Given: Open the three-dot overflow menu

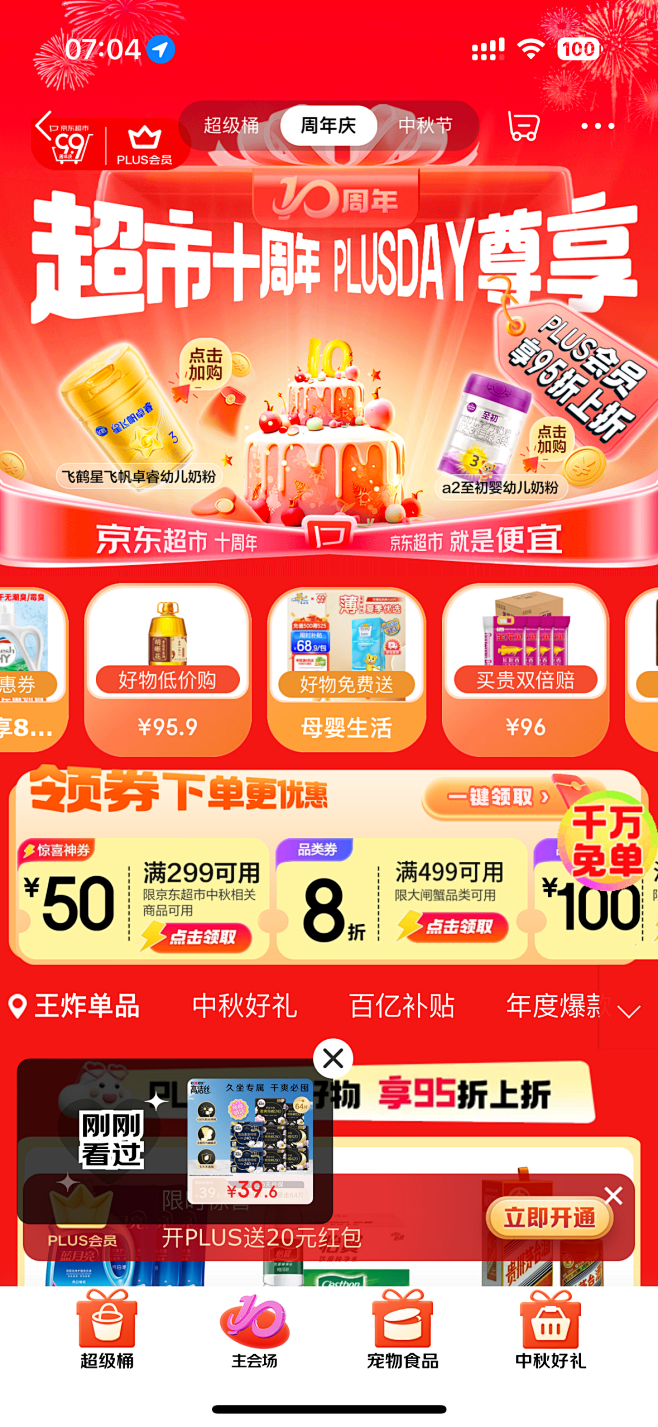Looking at the screenshot, I should (x=598, y=126).
